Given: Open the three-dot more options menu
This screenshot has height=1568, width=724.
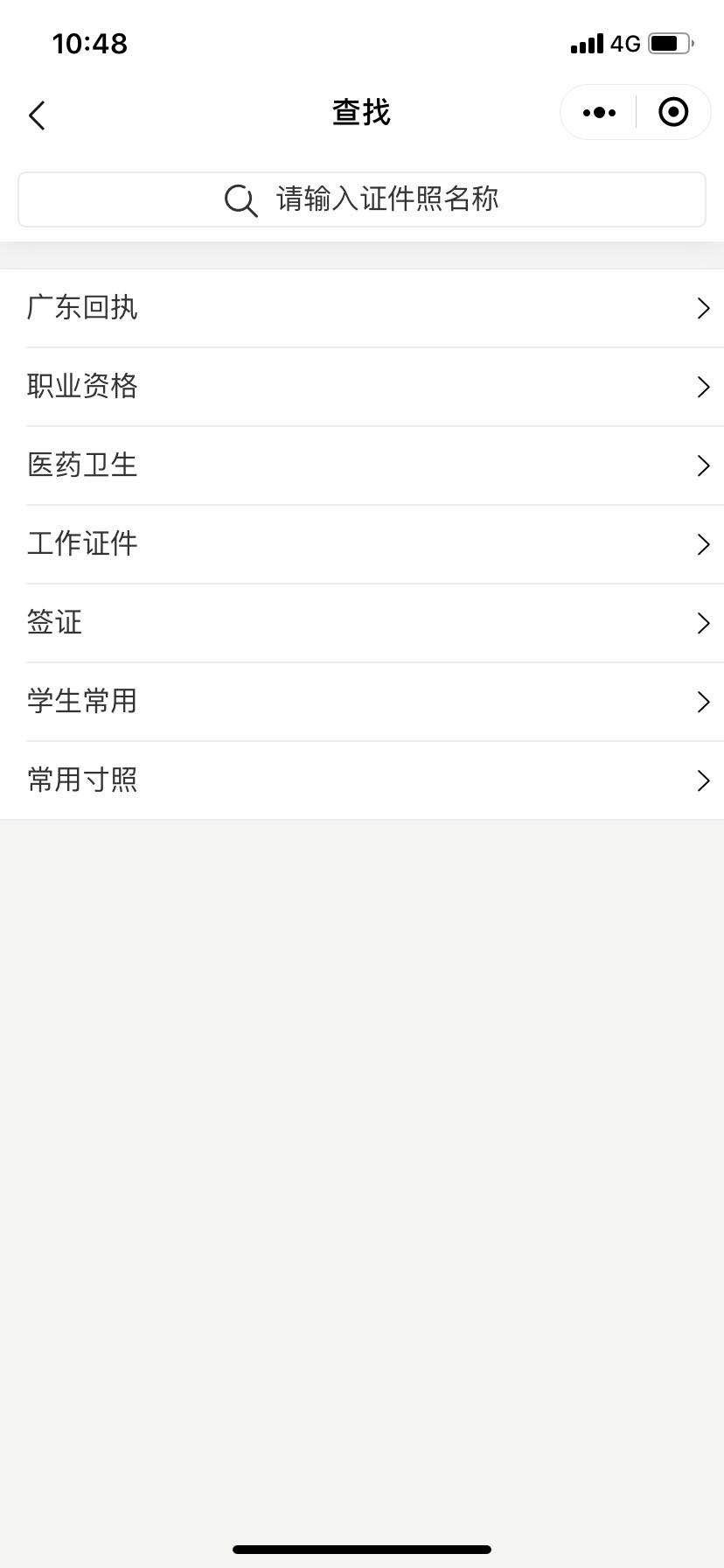Looking at the screenshot, I should (x=598, y=112).
